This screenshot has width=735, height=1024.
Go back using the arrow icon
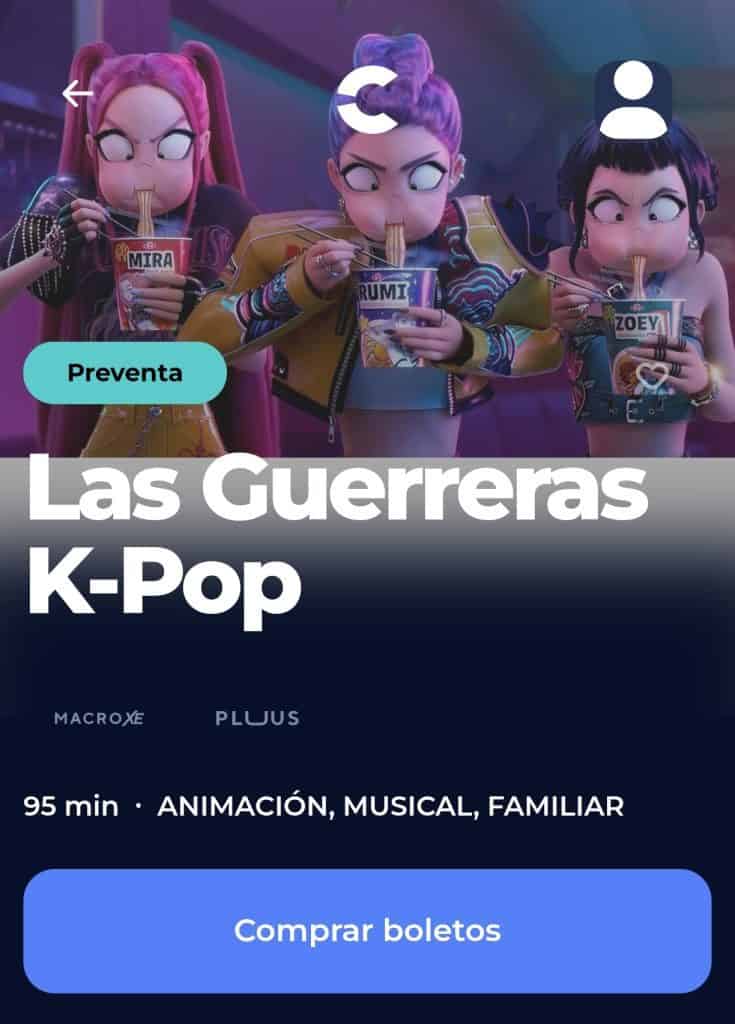point(77,93)
